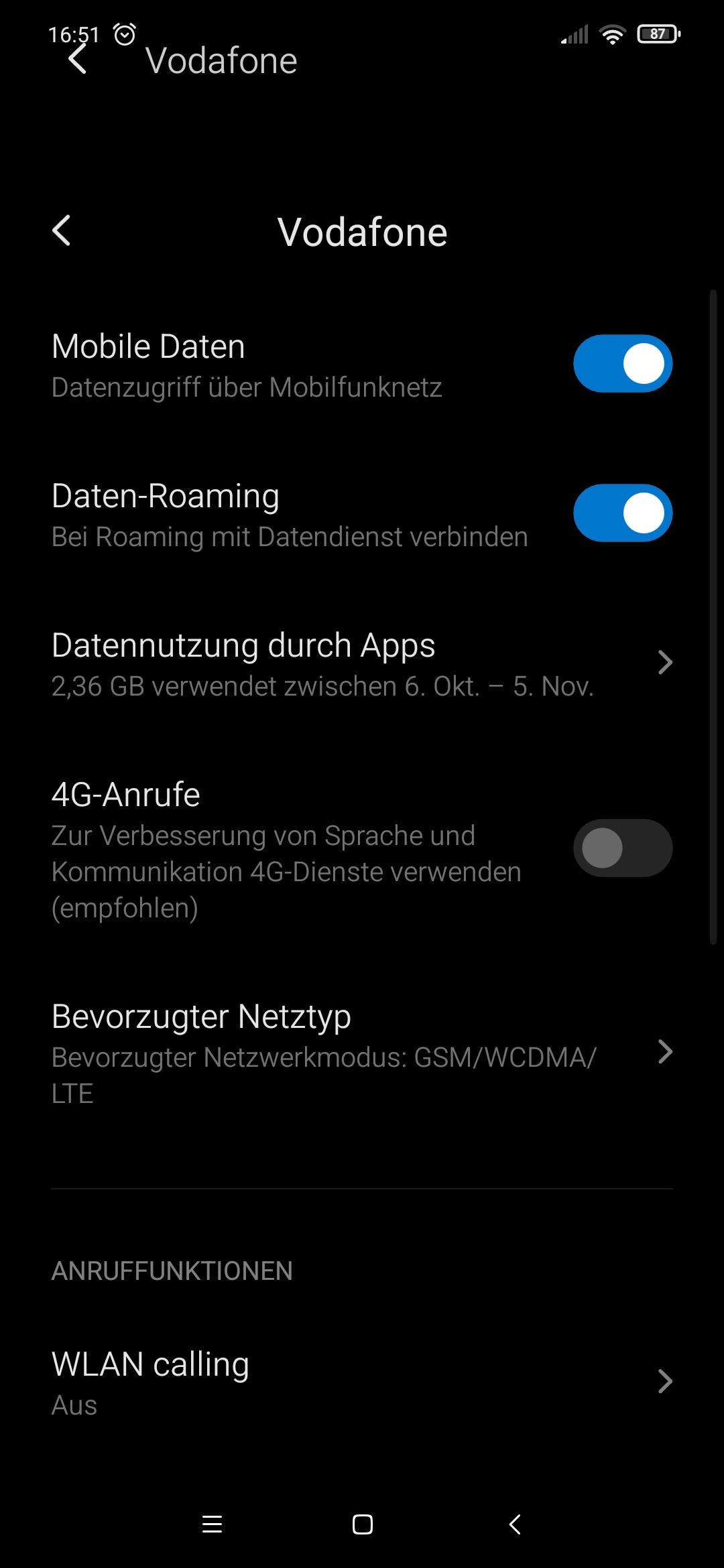Open Bevorzugter Netztyp settings
The image size is (724, 1568).
[x=362, y=1052]
